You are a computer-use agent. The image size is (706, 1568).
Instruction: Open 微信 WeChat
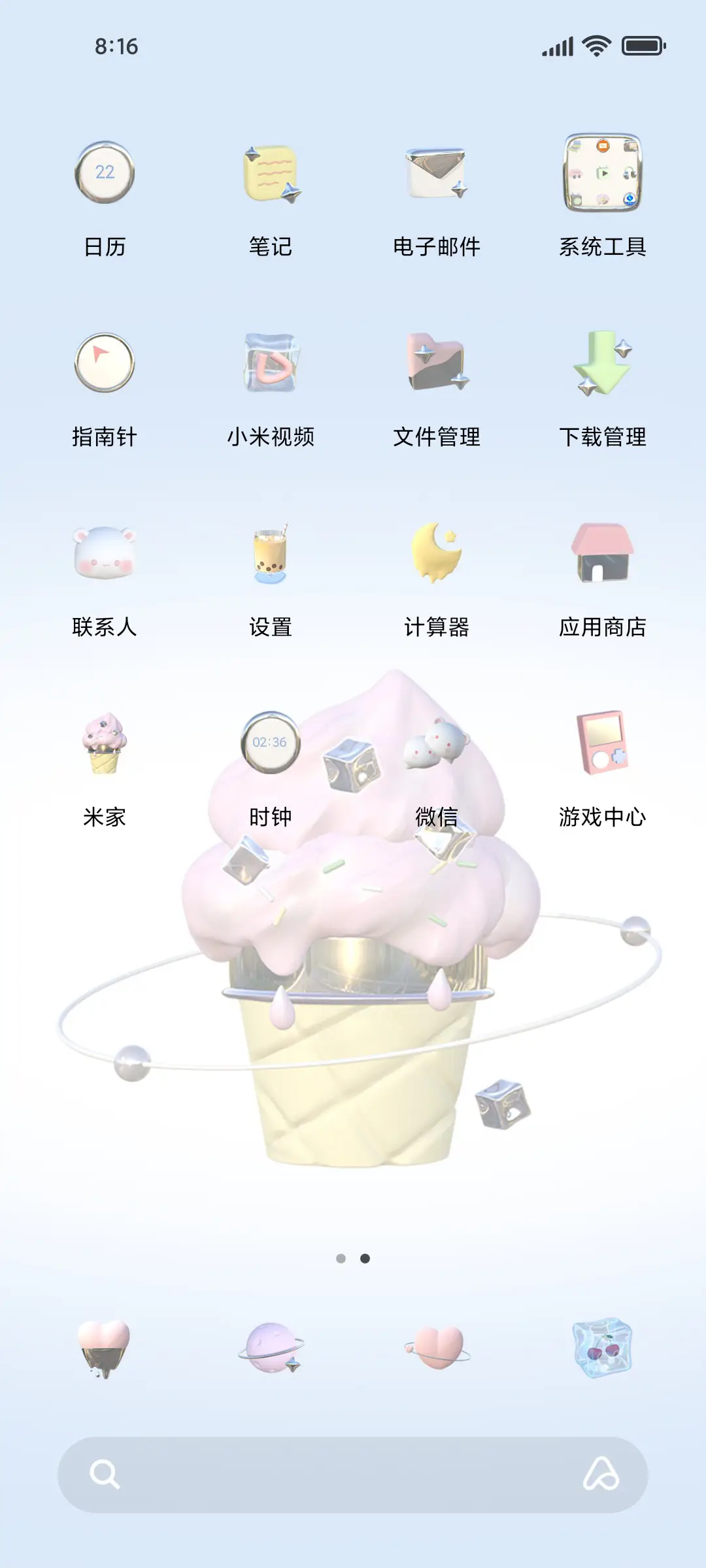[x=437, y=745]
